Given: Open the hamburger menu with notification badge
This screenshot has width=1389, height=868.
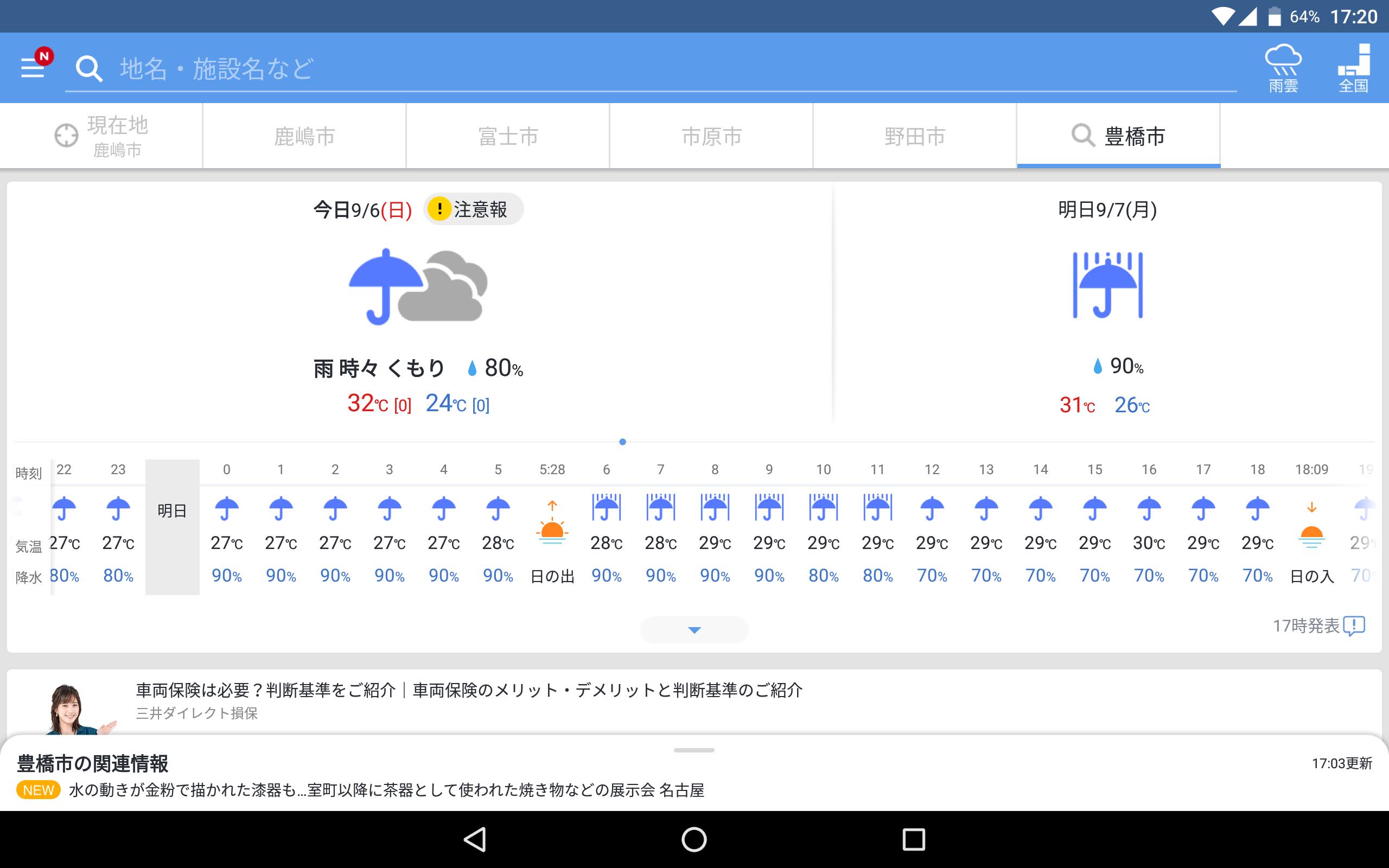Looking at the screenshot, I should click(x=33, y=67).
